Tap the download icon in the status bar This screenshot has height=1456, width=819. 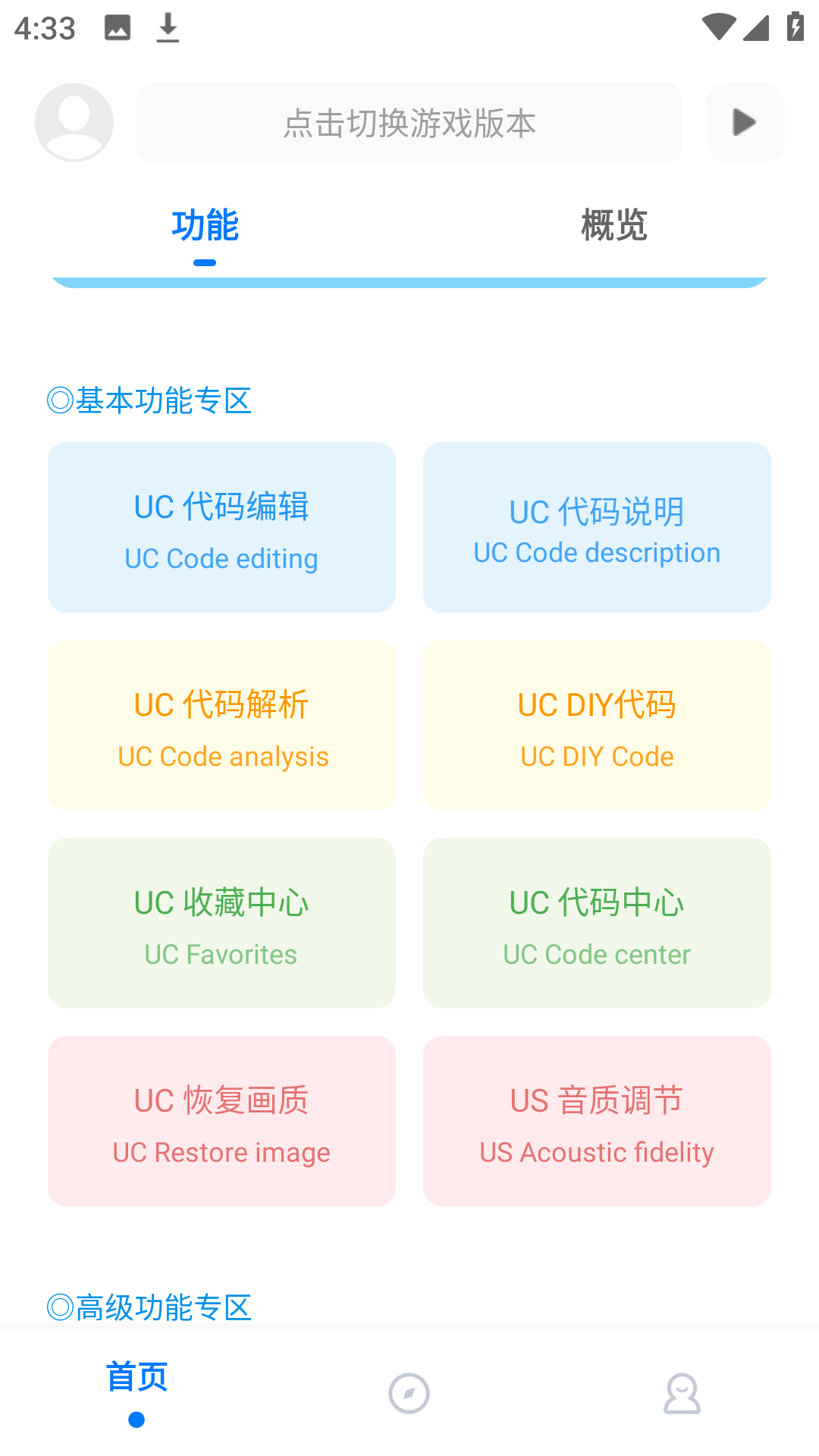[167, 27]
